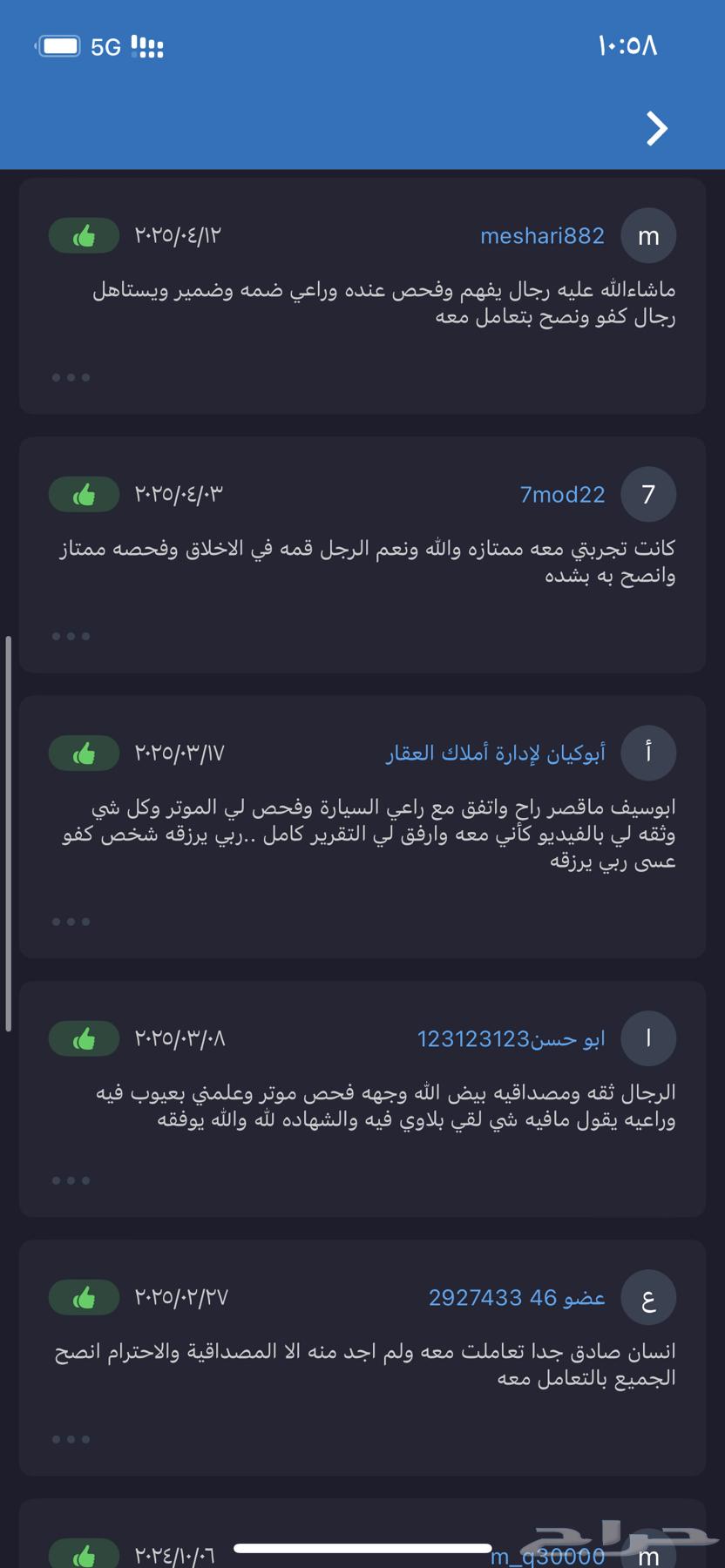
Task: Tap the green thumbs-up icon on meshari882's review
Action: point(84,235)
